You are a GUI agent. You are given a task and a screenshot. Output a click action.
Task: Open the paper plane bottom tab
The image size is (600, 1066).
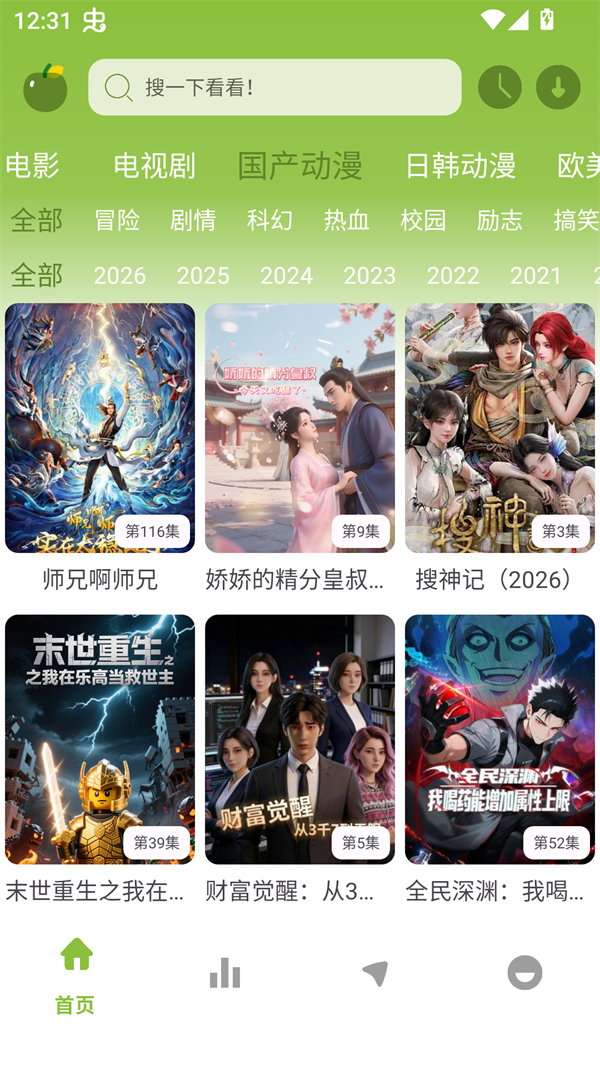click(375, 973)
